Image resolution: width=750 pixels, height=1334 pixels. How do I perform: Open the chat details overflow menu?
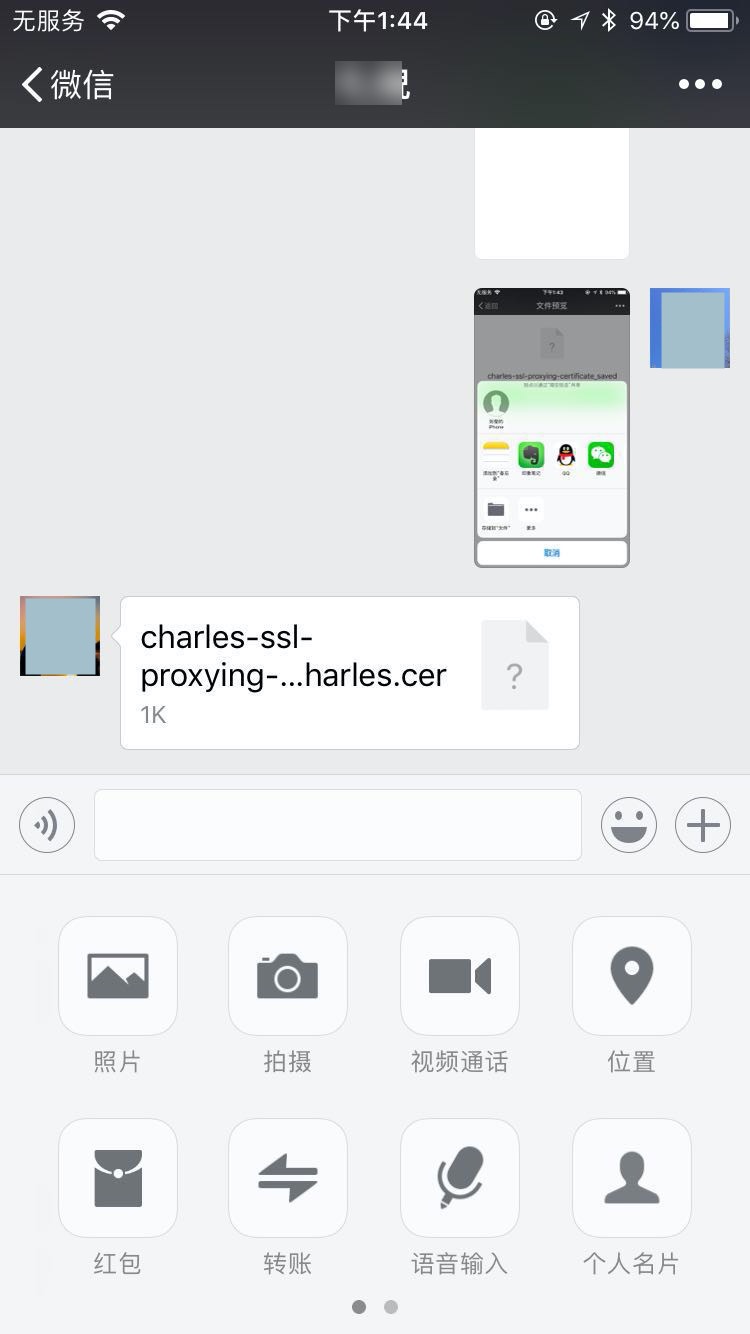point(700,84)
